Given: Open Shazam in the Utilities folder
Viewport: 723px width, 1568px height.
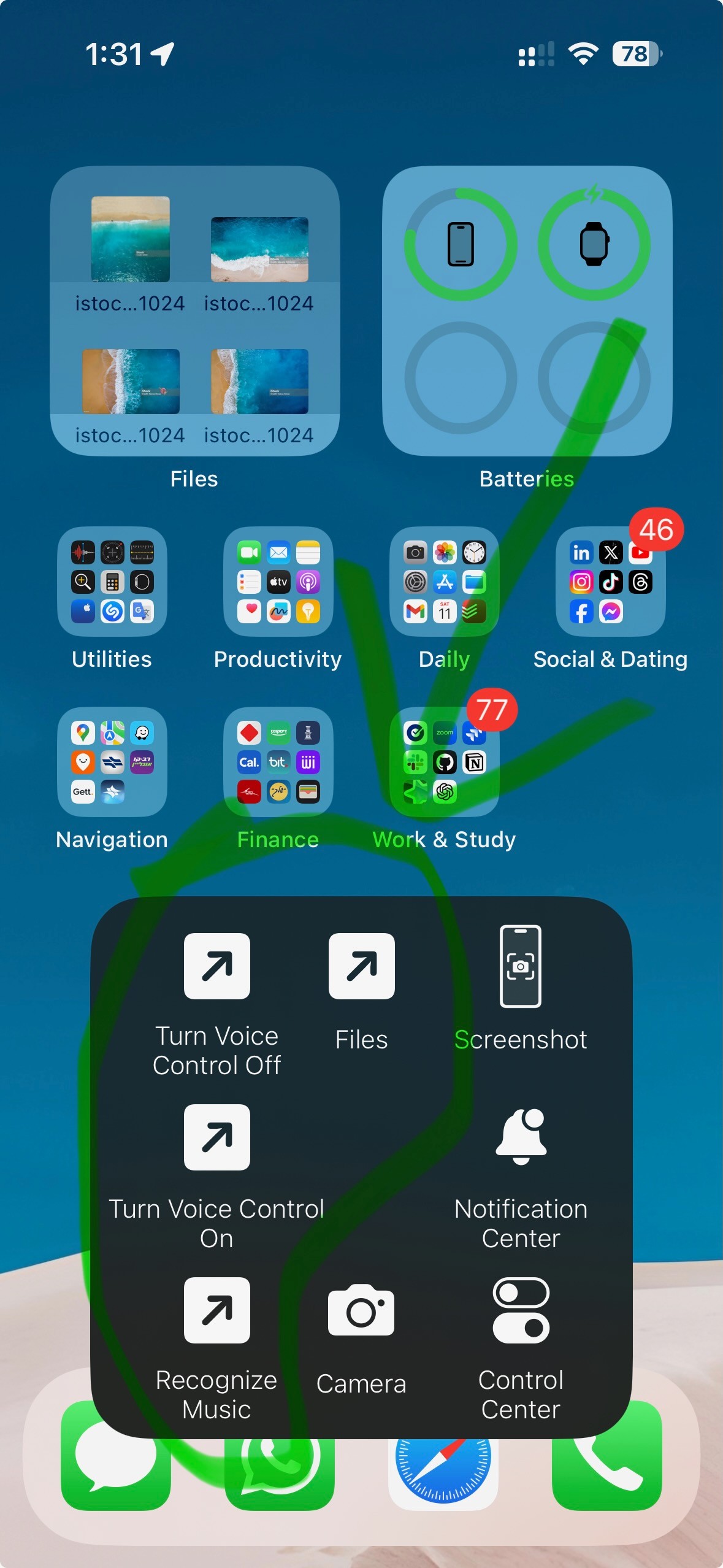Looking at the screenshot, I should (112, 611).
